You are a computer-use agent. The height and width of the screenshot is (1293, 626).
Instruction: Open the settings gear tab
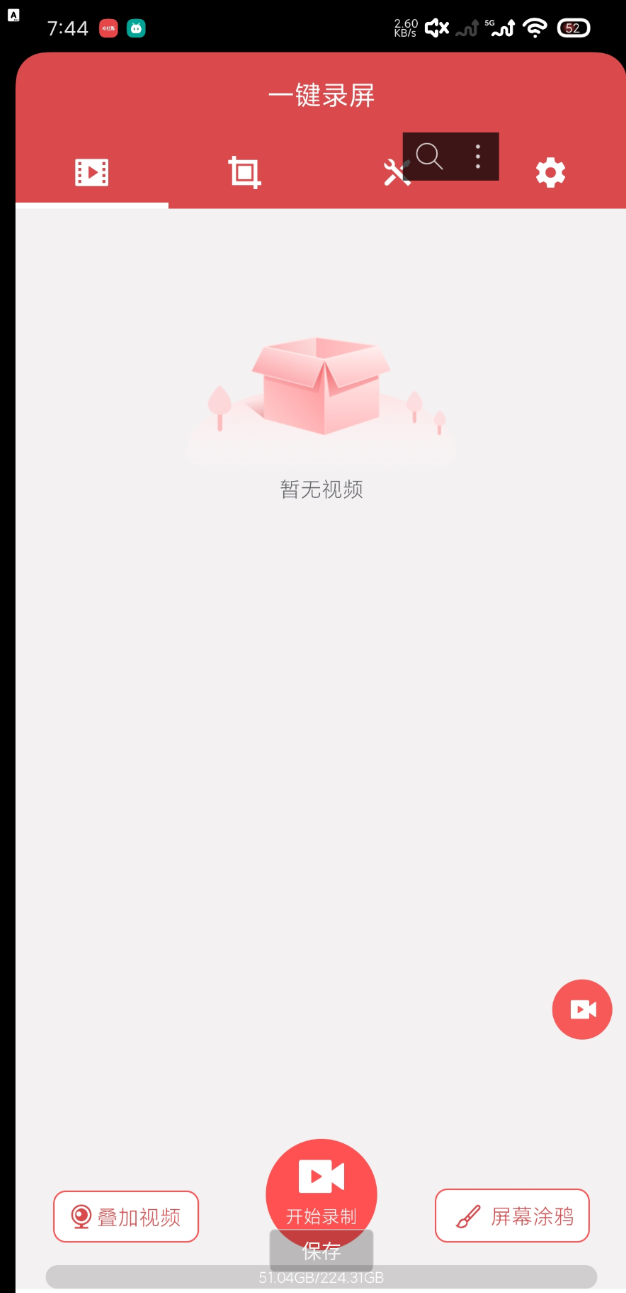[x=550, y=173]
